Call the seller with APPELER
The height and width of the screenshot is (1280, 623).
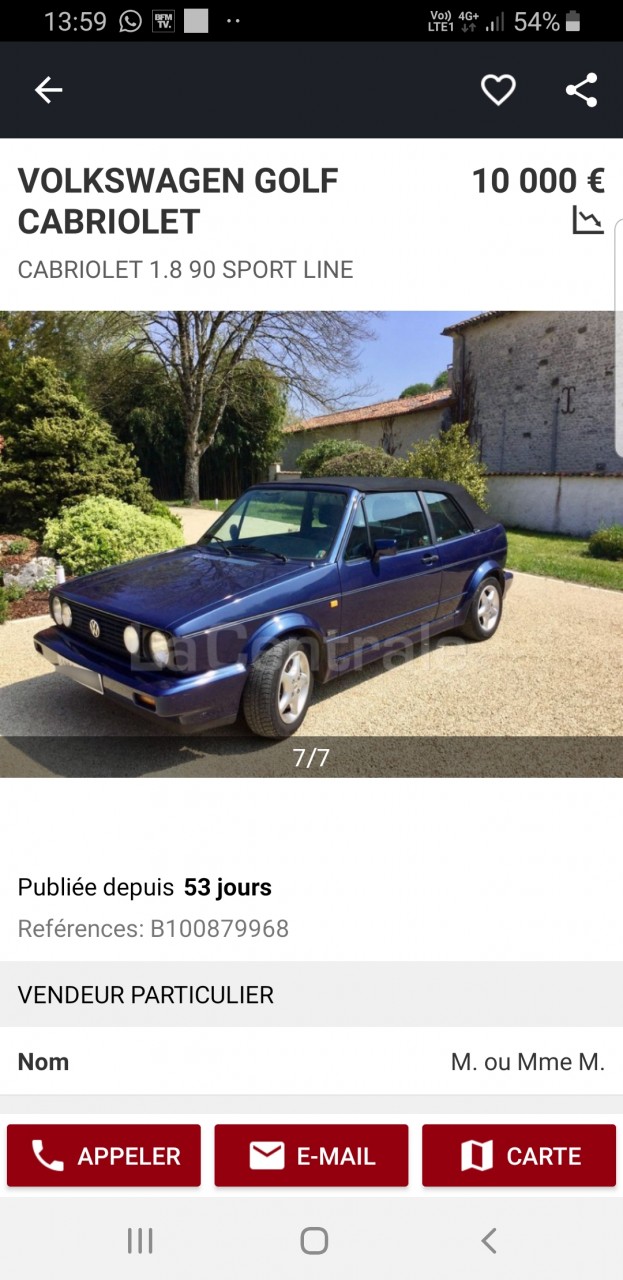point(104,1156)
